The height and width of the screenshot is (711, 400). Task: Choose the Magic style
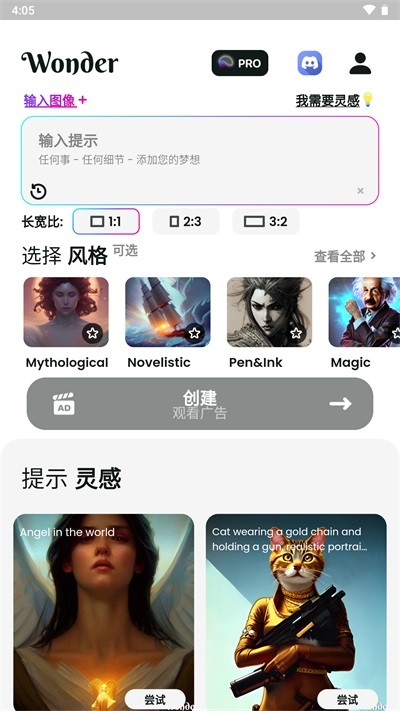point(364,323)
